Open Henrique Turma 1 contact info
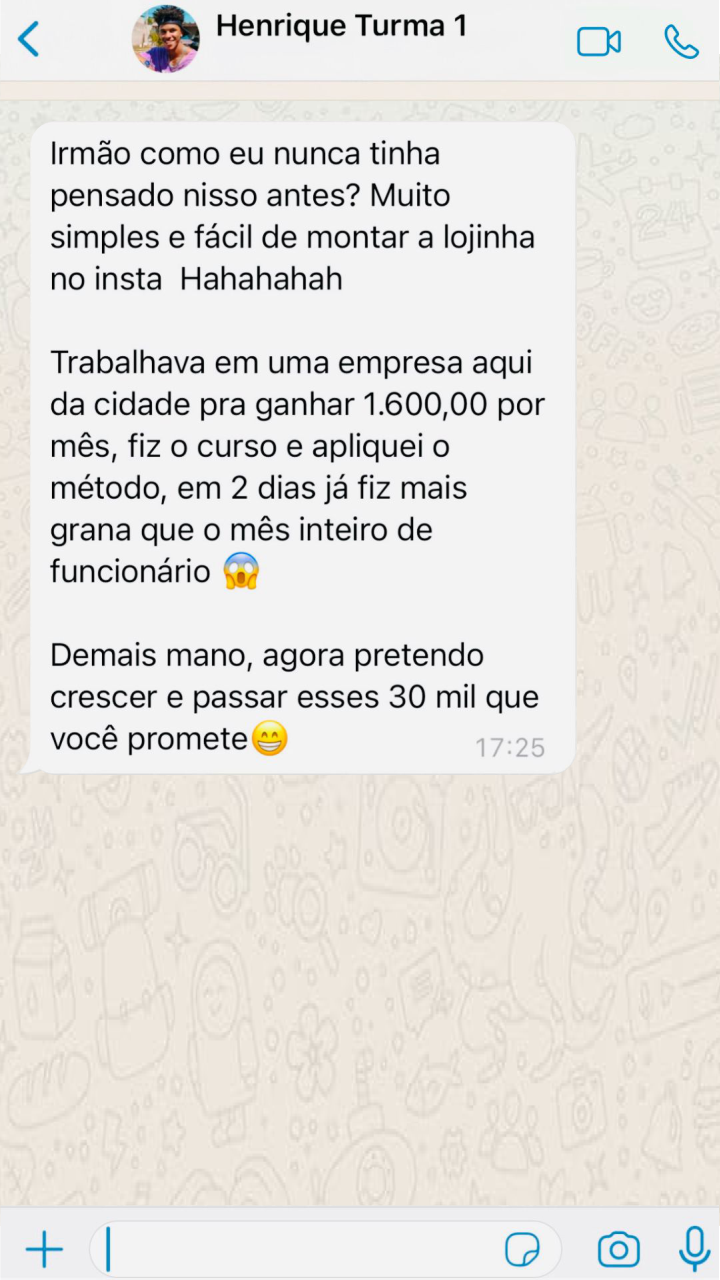Viewport: 720px width, 1280px height. [x=341, y=27]
